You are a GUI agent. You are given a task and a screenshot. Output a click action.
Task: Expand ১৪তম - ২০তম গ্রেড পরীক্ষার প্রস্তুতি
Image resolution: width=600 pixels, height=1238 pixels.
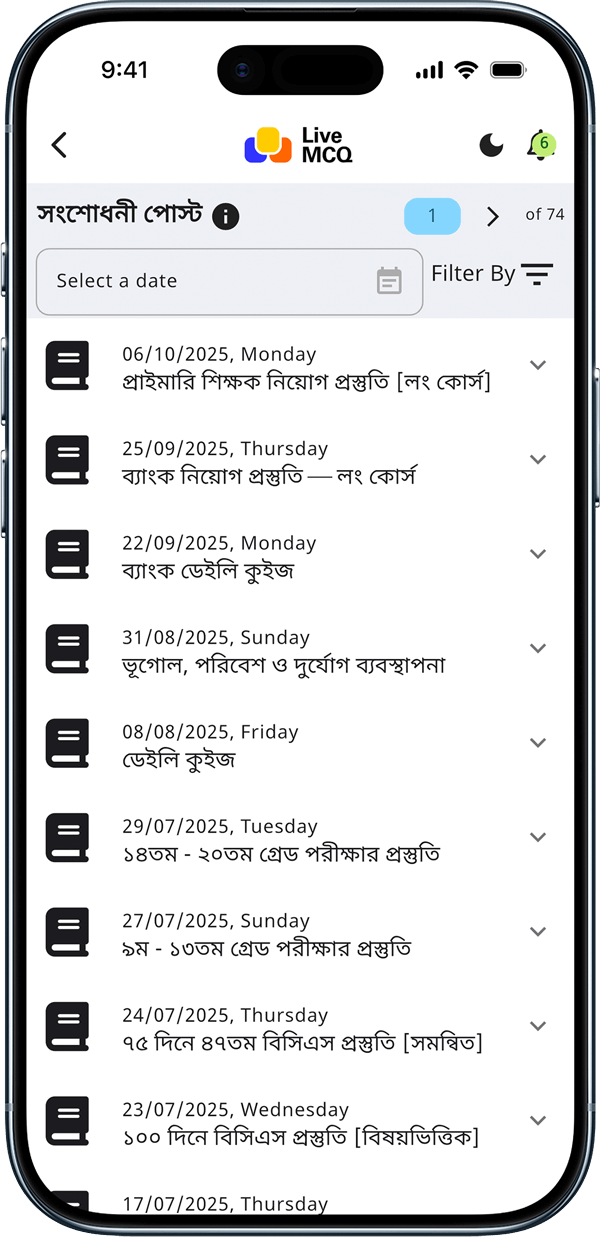538,837
